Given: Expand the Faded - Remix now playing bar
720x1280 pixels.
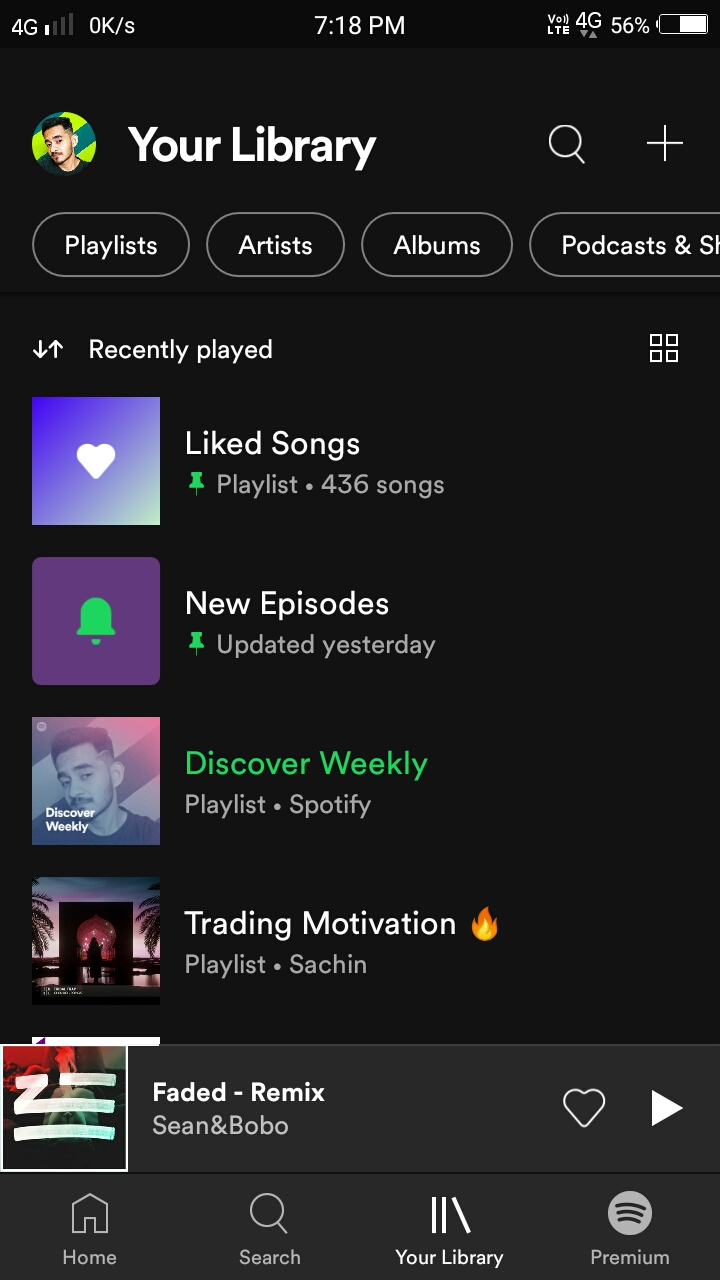Looking at the screenshot, I should pyautogui.click(x=330, y=1108).
